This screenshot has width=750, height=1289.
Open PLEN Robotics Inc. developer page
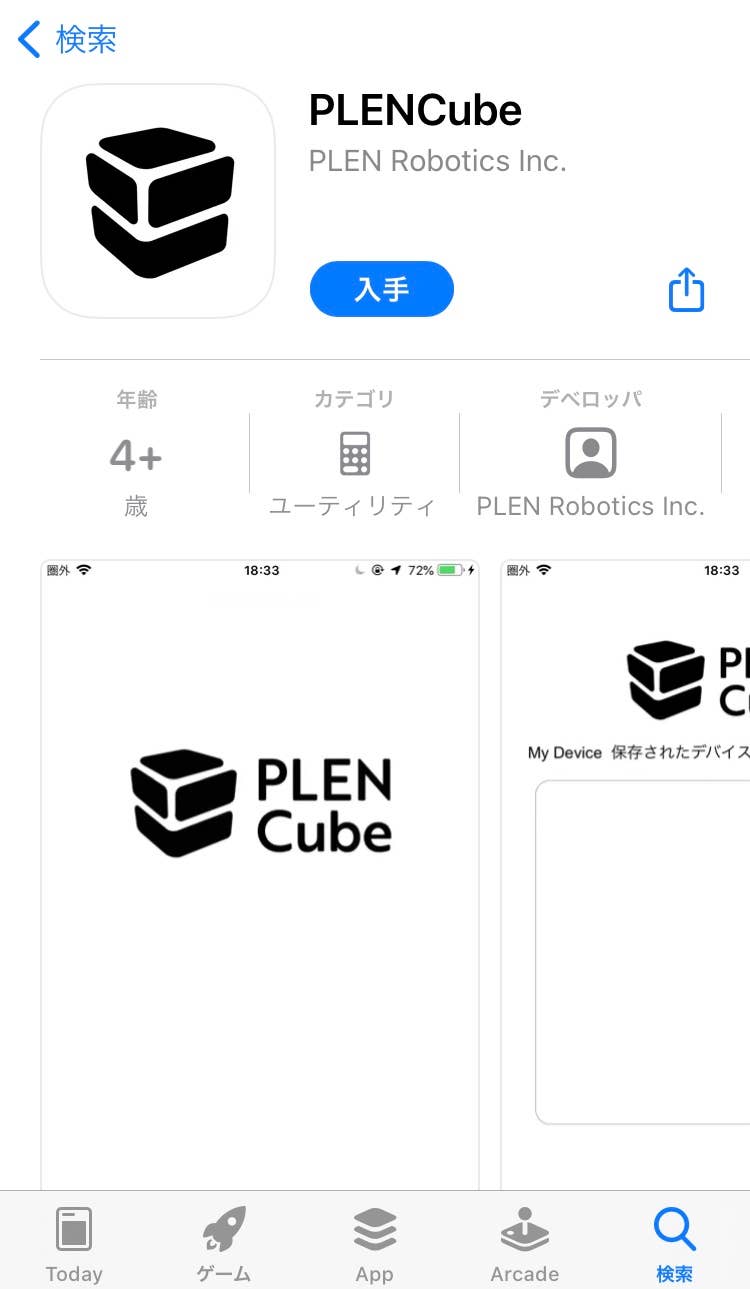pyautogui.click(x=437, y=161)
